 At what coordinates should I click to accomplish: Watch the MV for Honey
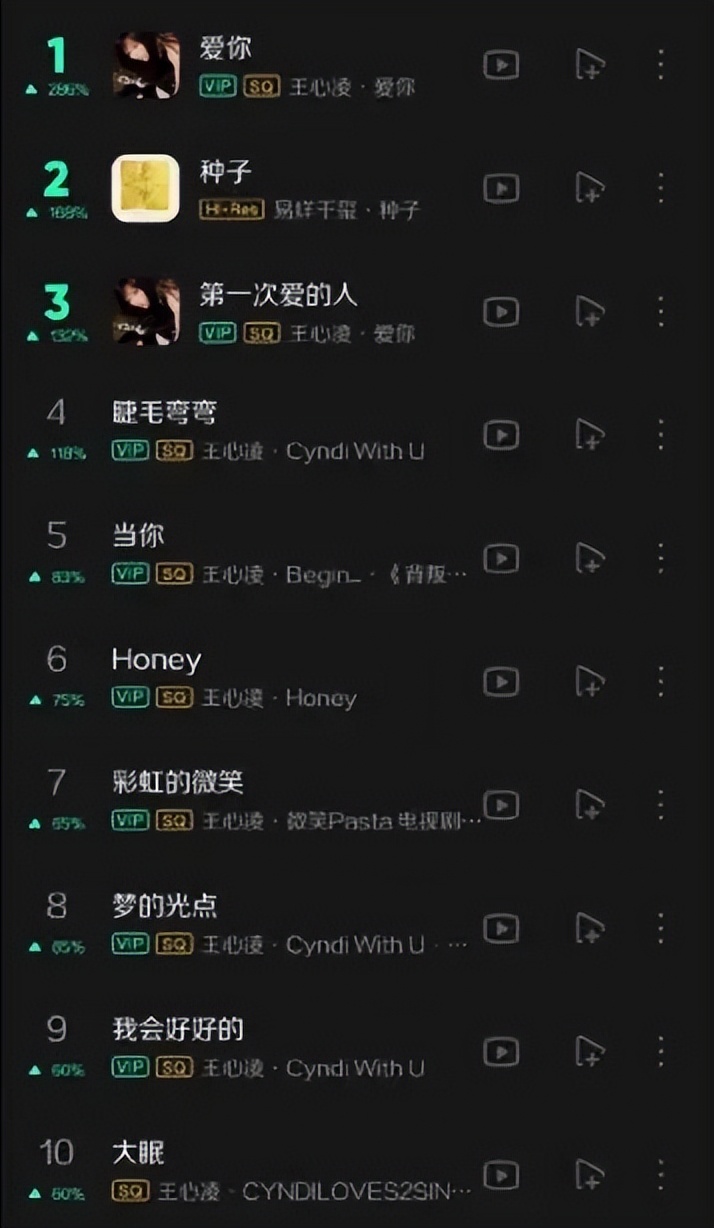501,682
